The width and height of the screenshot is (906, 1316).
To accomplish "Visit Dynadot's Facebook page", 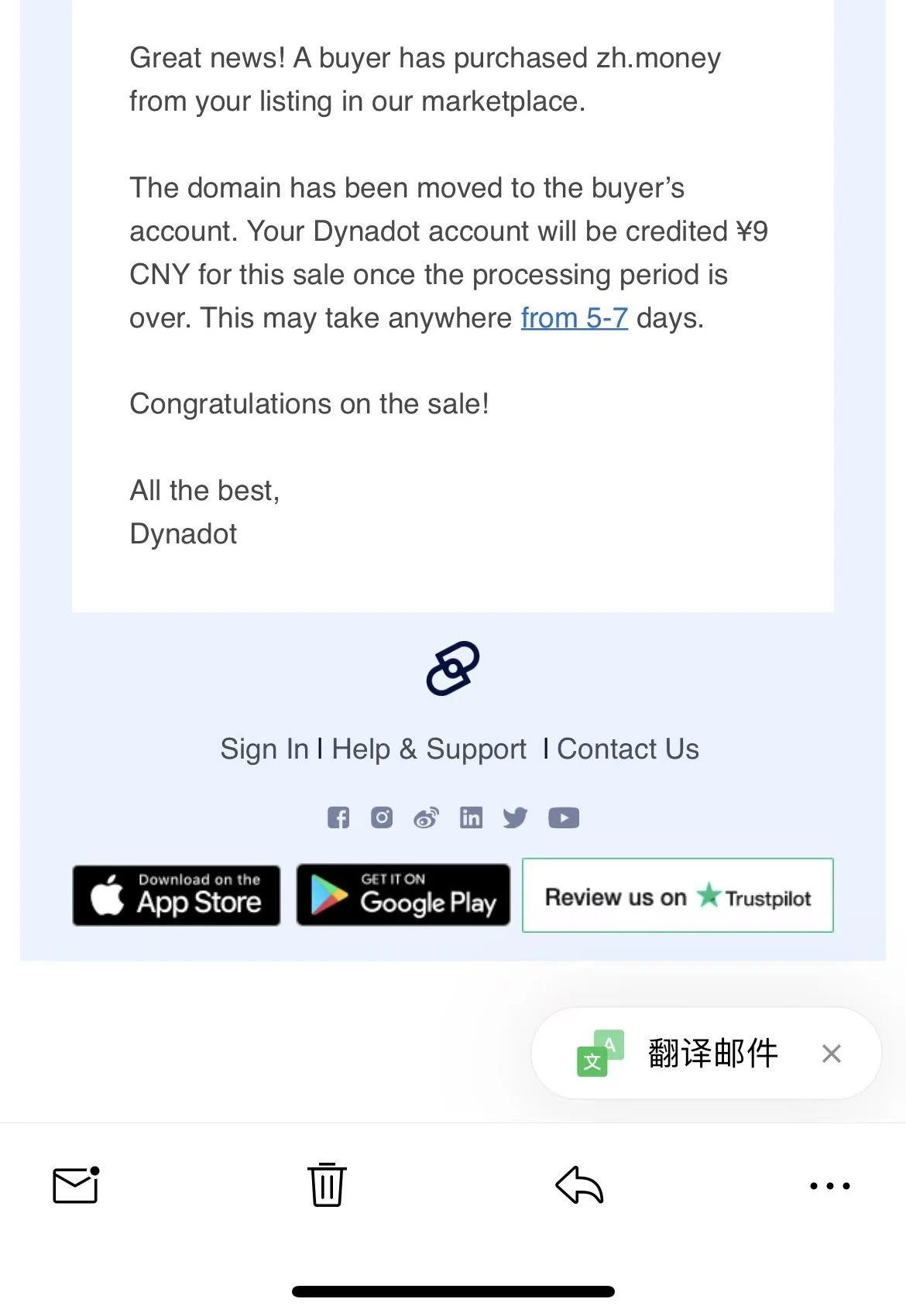I will [338, 817].
